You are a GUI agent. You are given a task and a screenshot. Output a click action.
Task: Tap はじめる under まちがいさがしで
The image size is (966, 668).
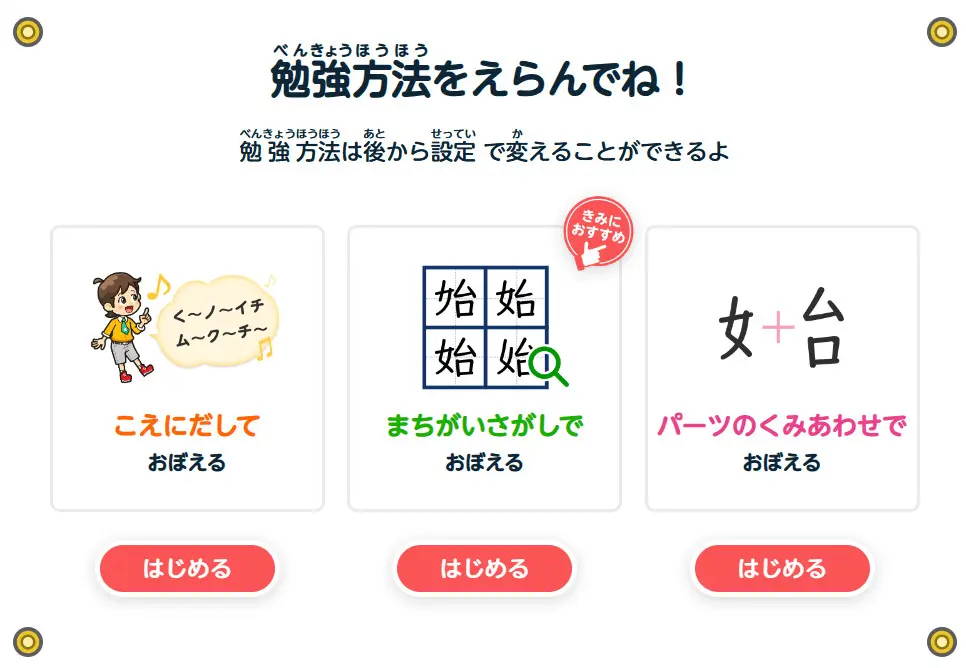484,569
